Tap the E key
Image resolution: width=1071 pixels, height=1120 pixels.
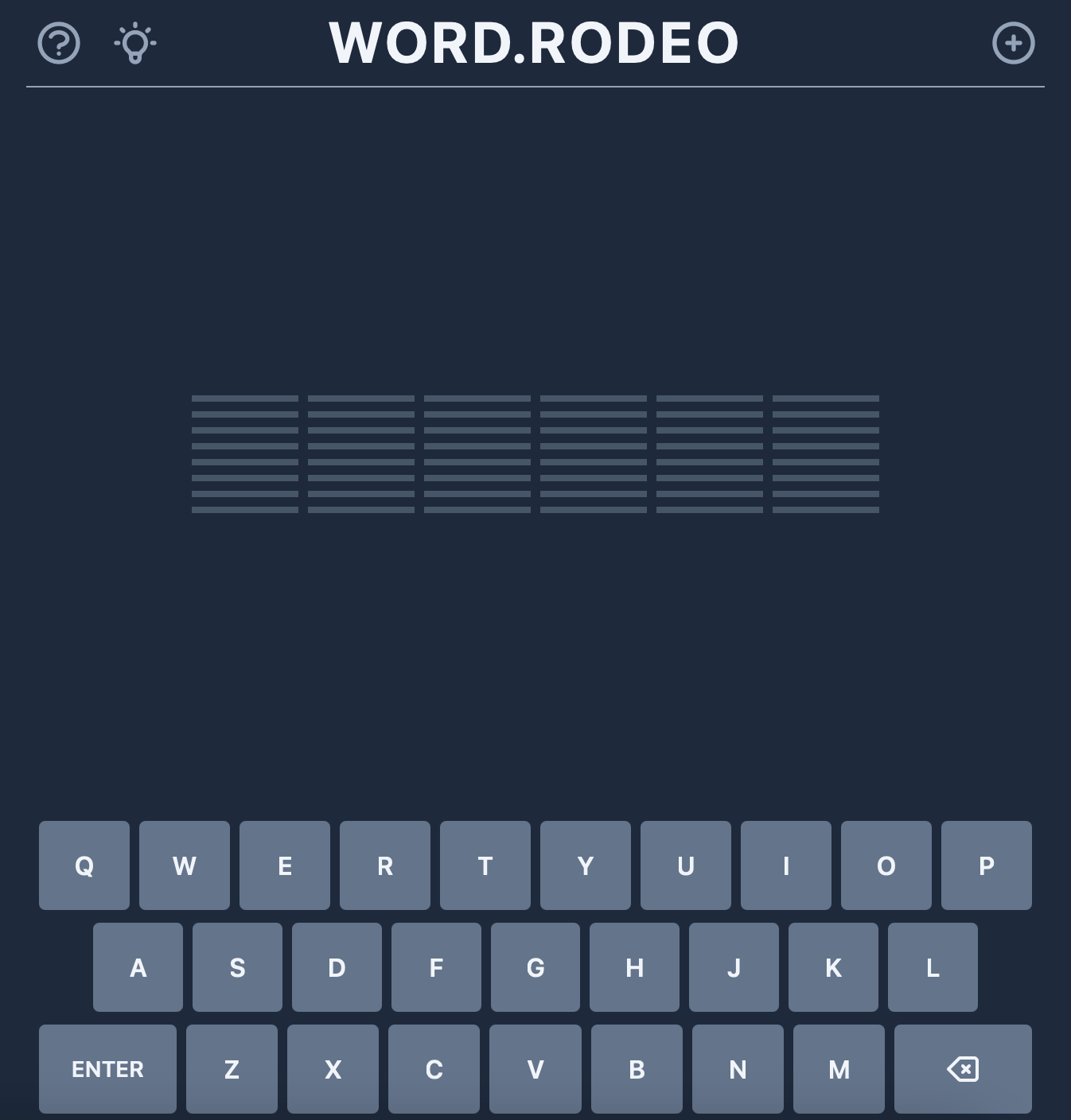pyautogui.click(x=285, y=865)
